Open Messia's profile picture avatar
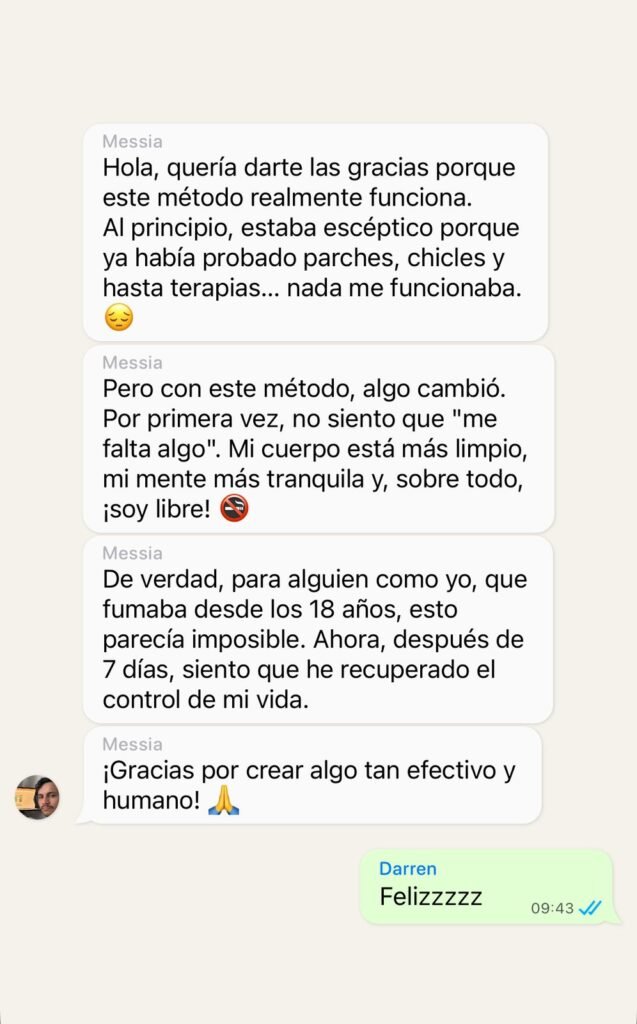The image size is (637, 1024). [37, 797]
